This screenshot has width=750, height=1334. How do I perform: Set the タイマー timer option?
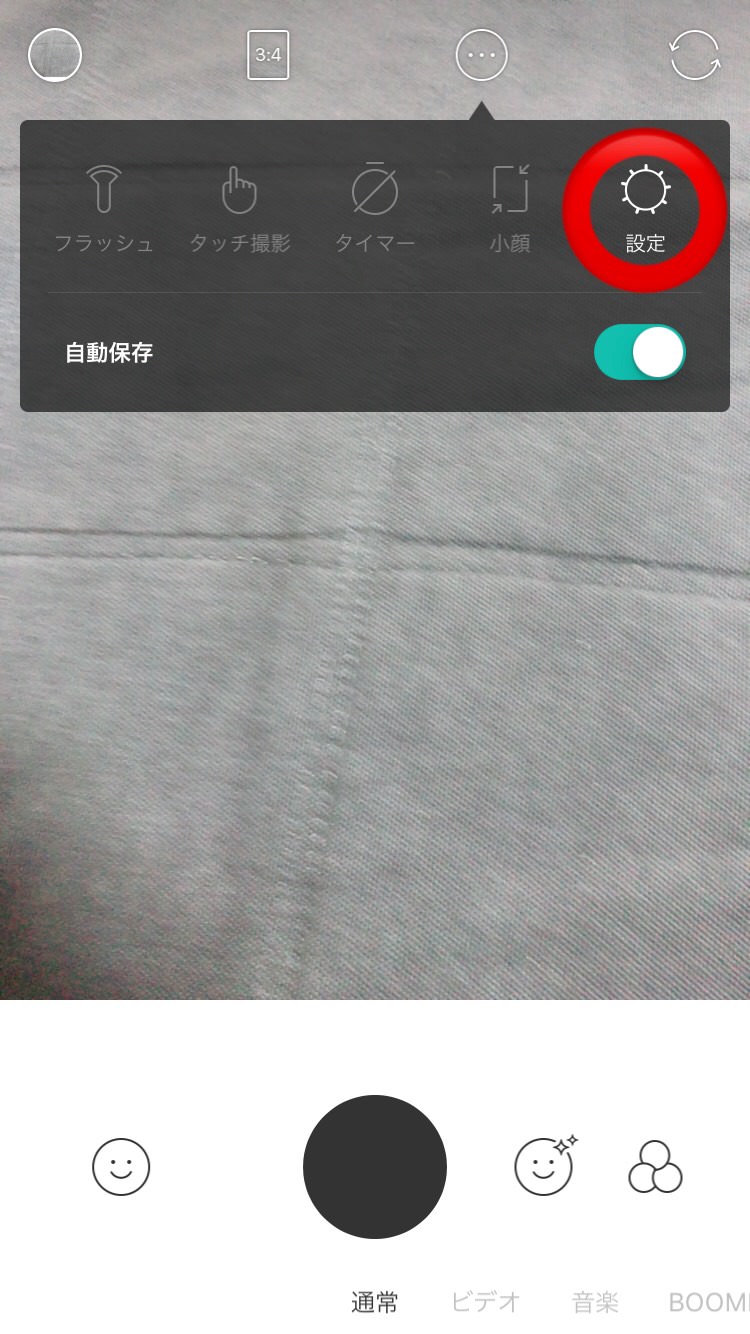pos(375,208)
